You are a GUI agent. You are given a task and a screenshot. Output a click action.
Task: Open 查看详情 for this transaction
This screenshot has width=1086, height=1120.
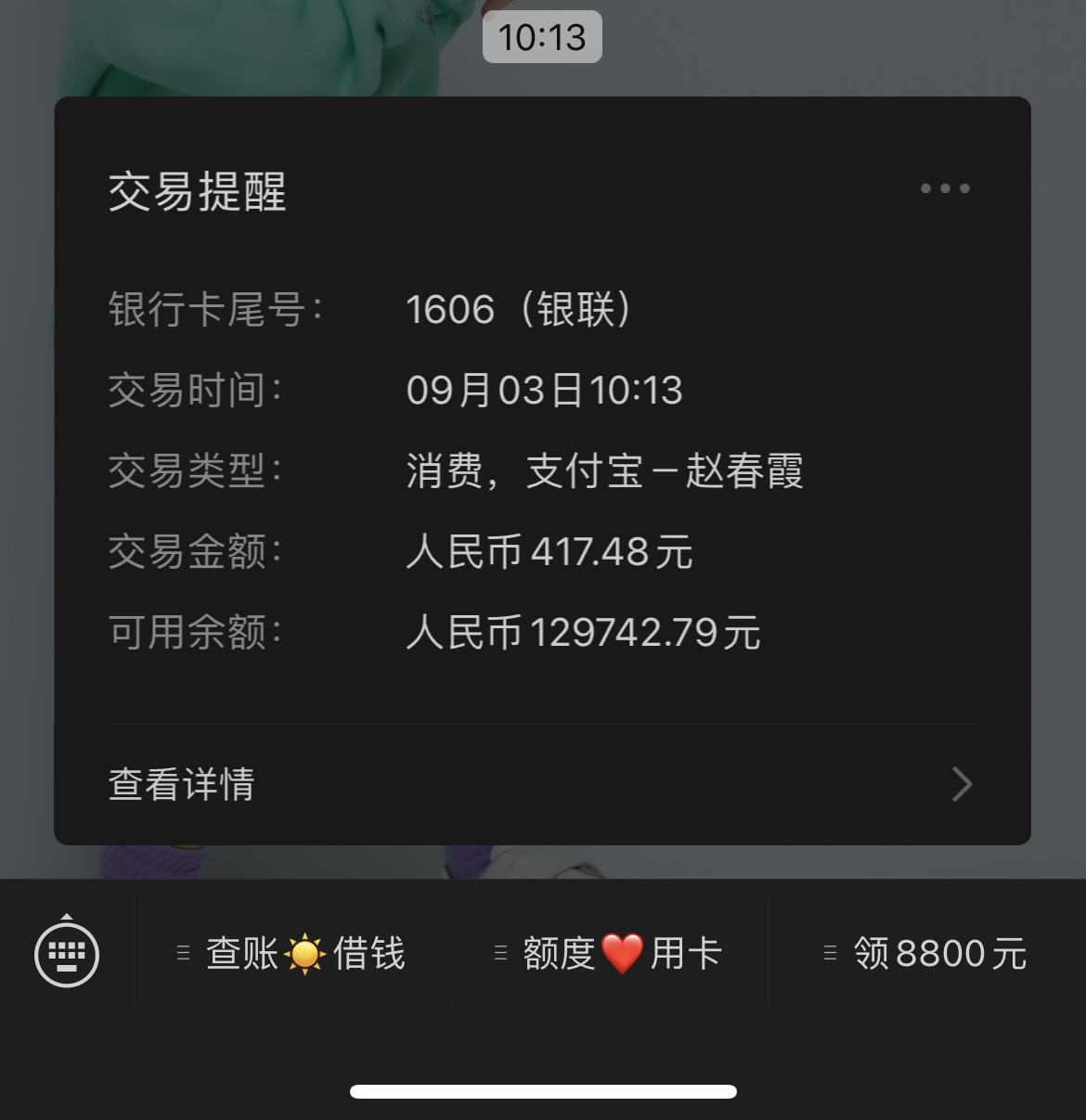[x=542, y=784]
